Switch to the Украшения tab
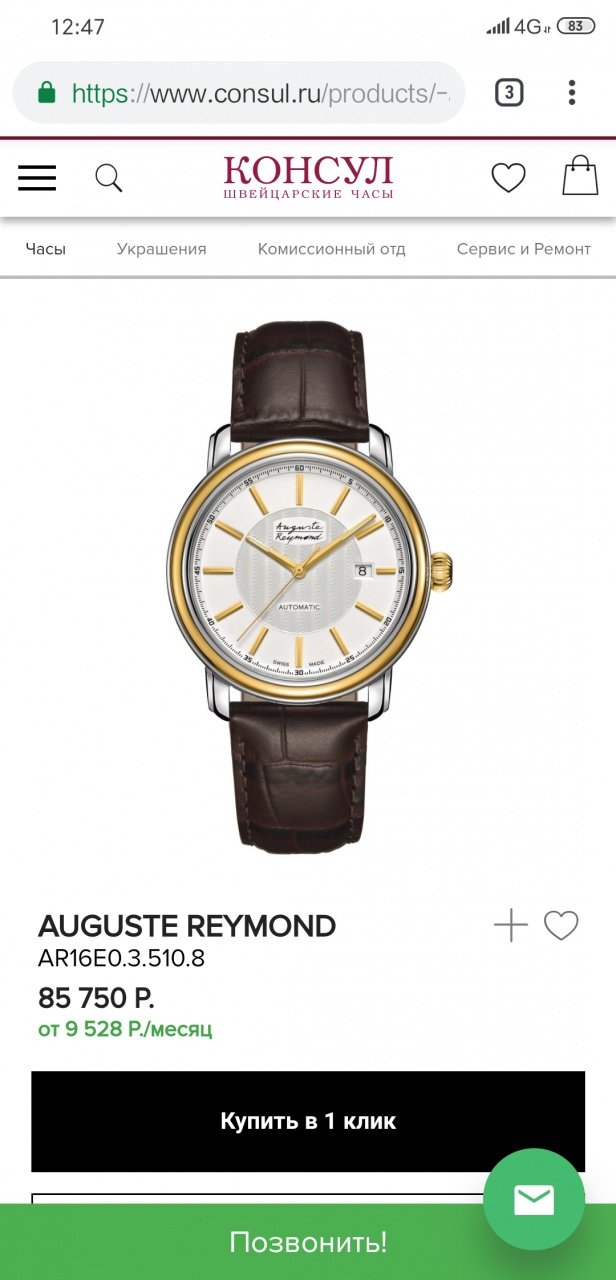The width and height of the screenshot is (616, 1280). (x=161, y=249)
